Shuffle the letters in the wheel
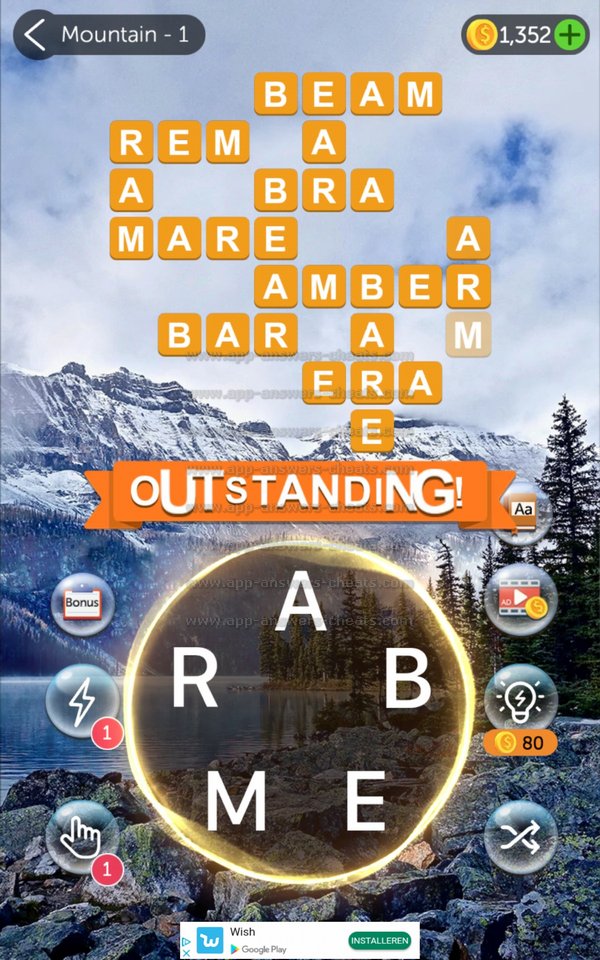Viewport: 600px width, 960px height. pyautogui.click(x=520, y=836)
